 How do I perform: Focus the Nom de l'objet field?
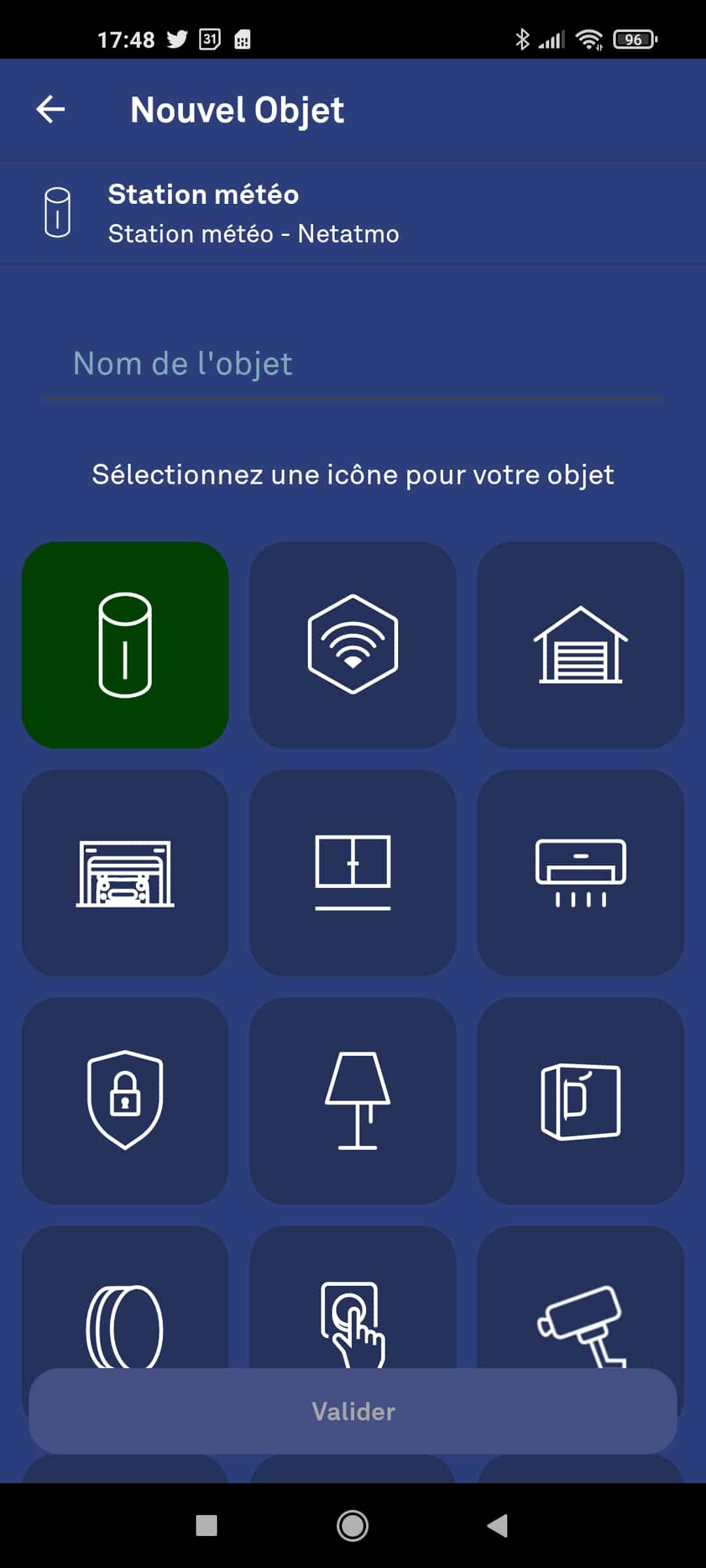pyautogui.click(x=353, y=364)
